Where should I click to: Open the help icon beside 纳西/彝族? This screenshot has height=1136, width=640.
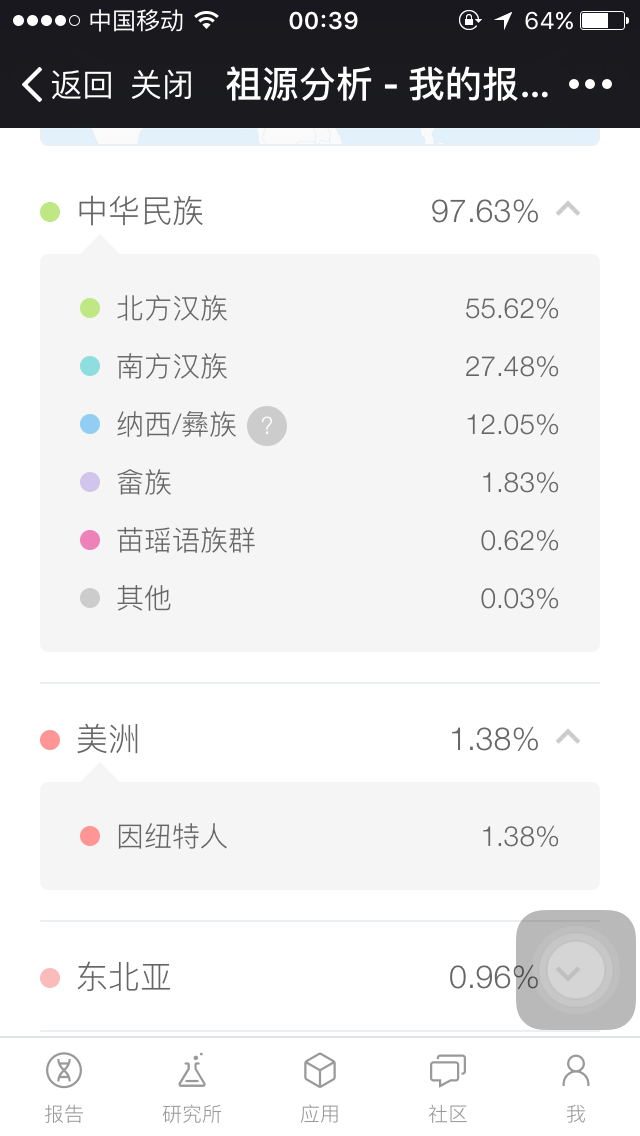pyautogui.click(x=267, y=425)
